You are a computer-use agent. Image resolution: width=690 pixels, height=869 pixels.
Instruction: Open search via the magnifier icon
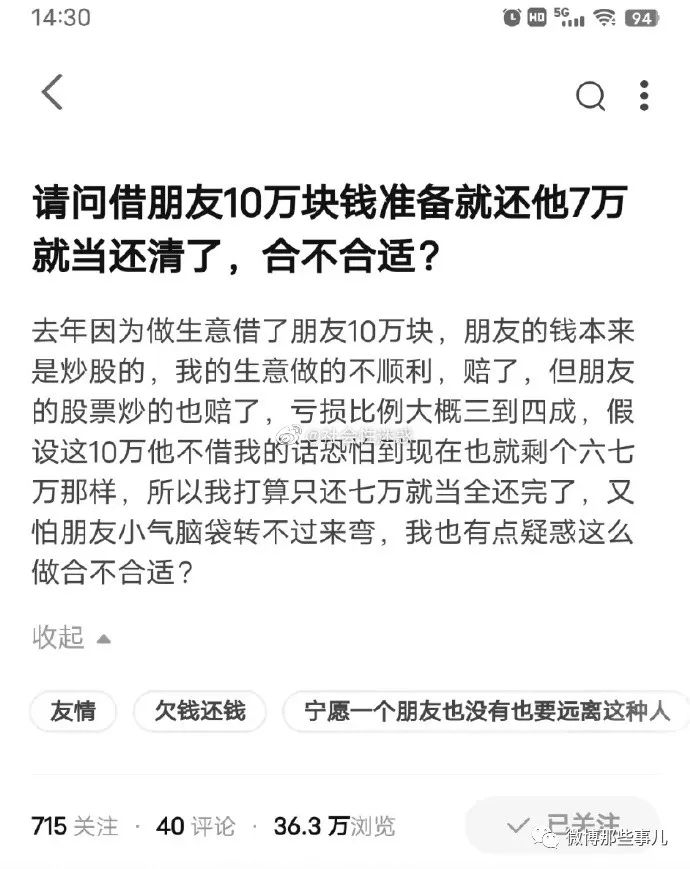click(590, 96)
